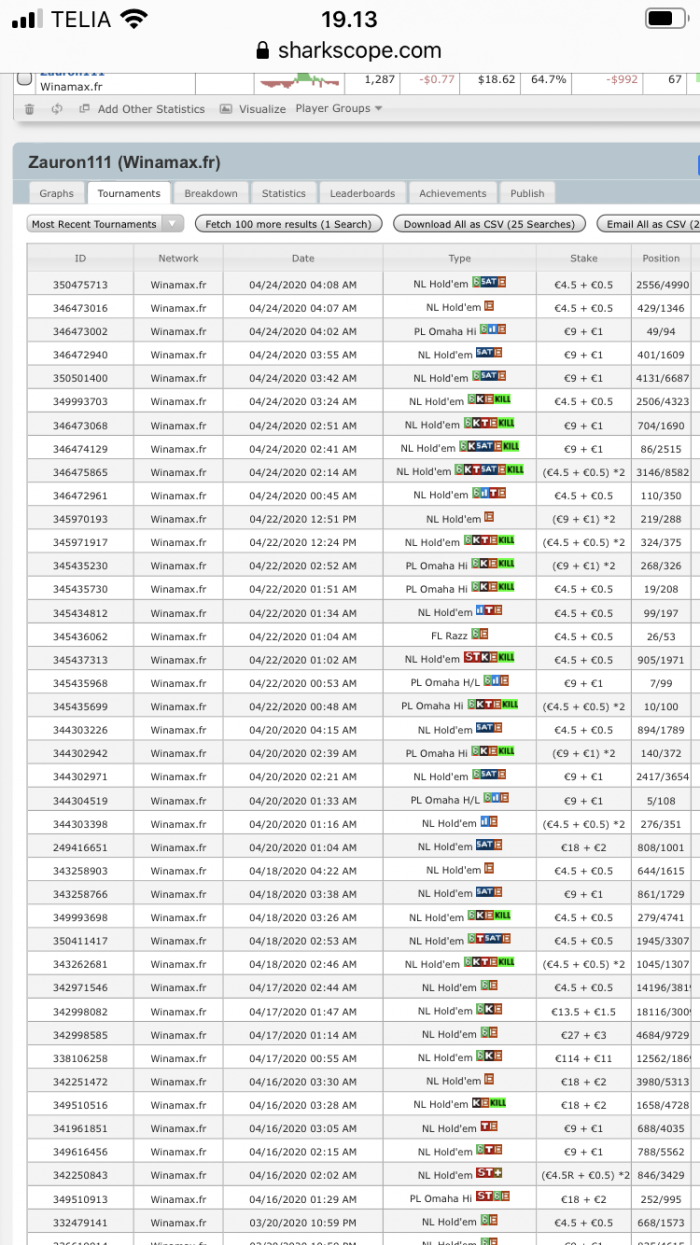This screenshot has height=1245, width=700.
Task: Select the Publish tab
Action: (x=527, y=194)
